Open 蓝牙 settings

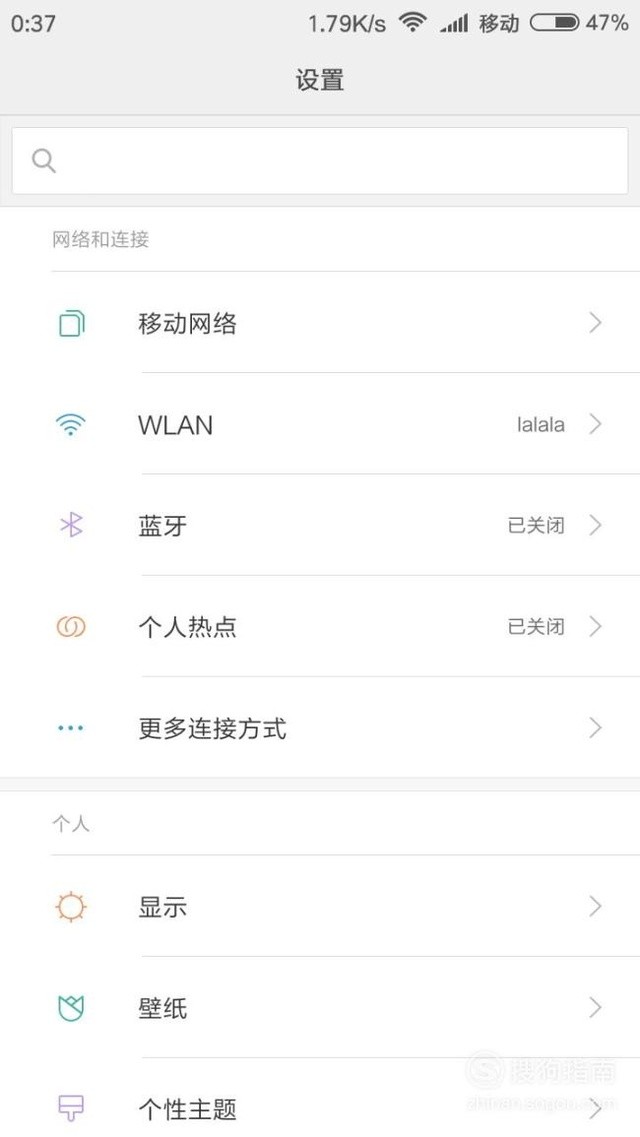pyautogui.click(x=320, y=525)
